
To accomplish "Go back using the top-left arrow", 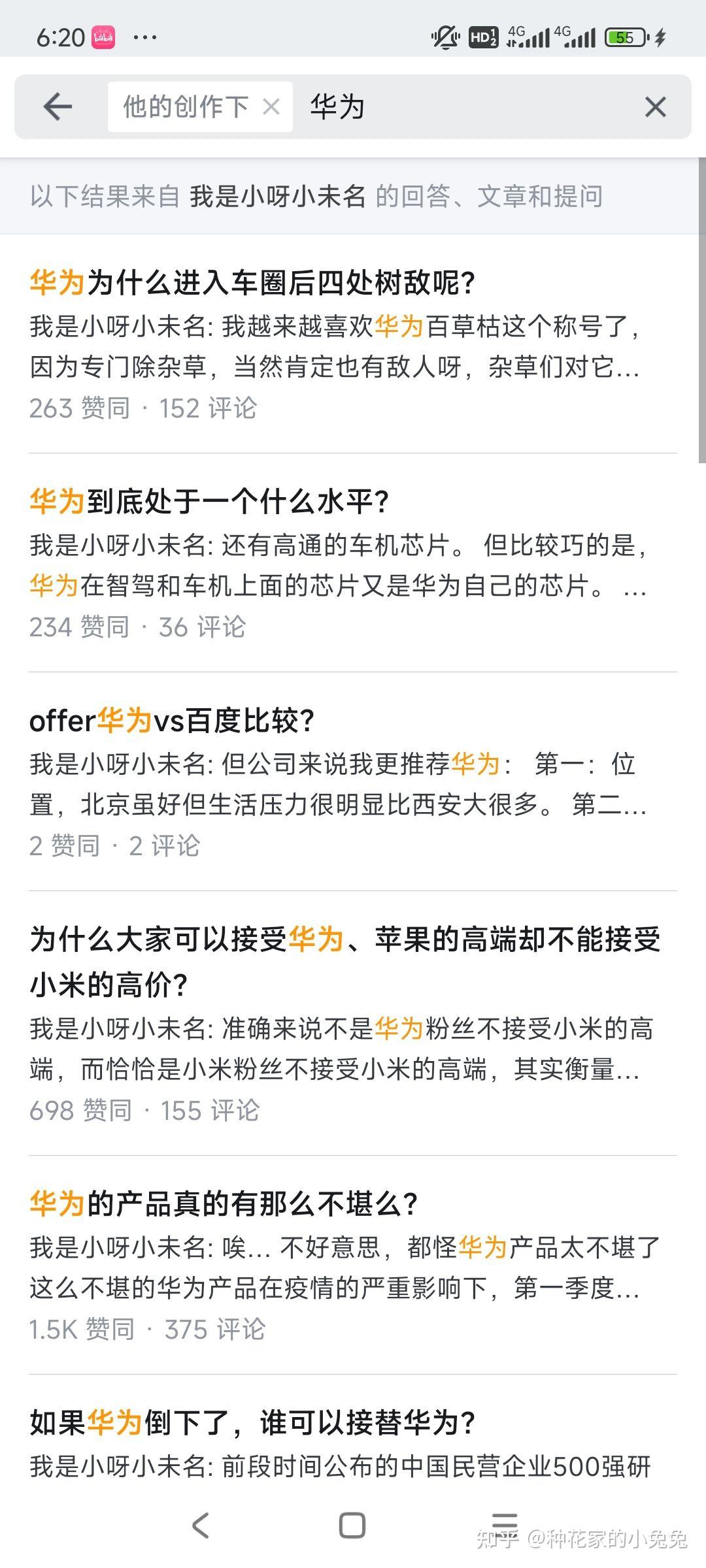I will (58, 106).
